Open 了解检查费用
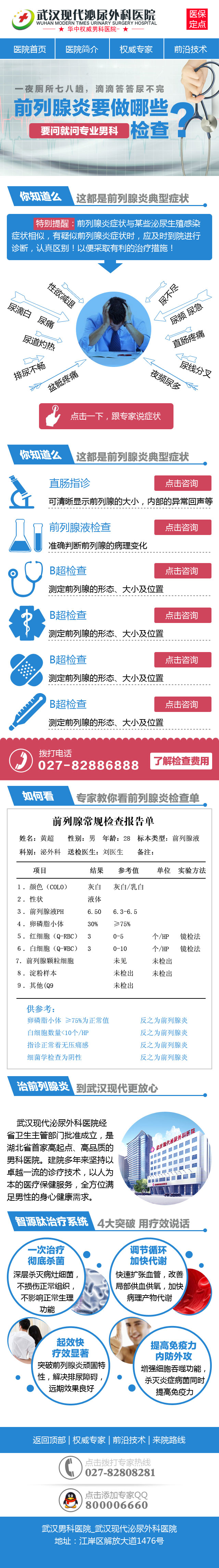Screen dimensions: 219x1568 click(181, 761)
